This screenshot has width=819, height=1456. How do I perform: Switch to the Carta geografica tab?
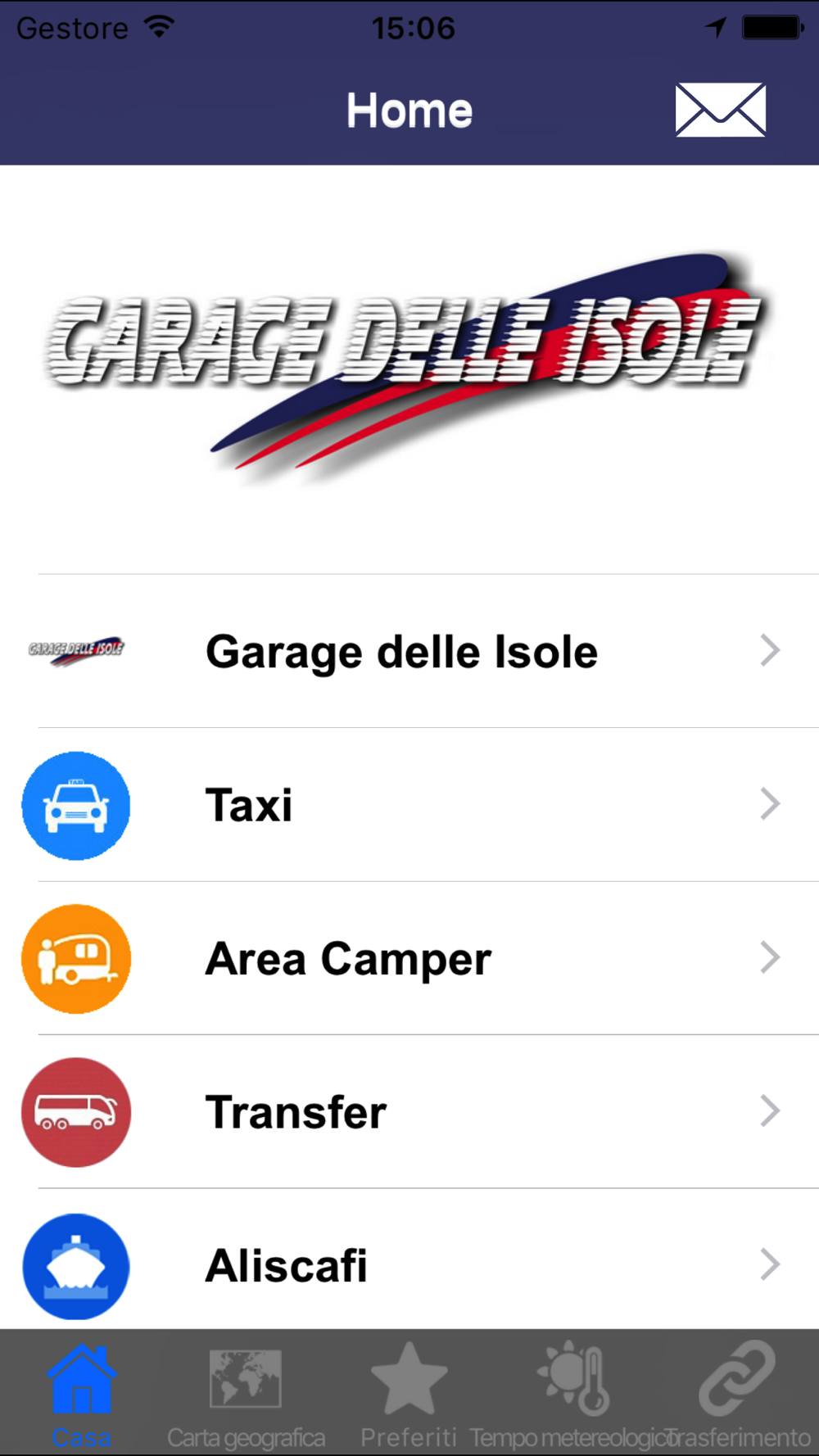pos(246,1394)
